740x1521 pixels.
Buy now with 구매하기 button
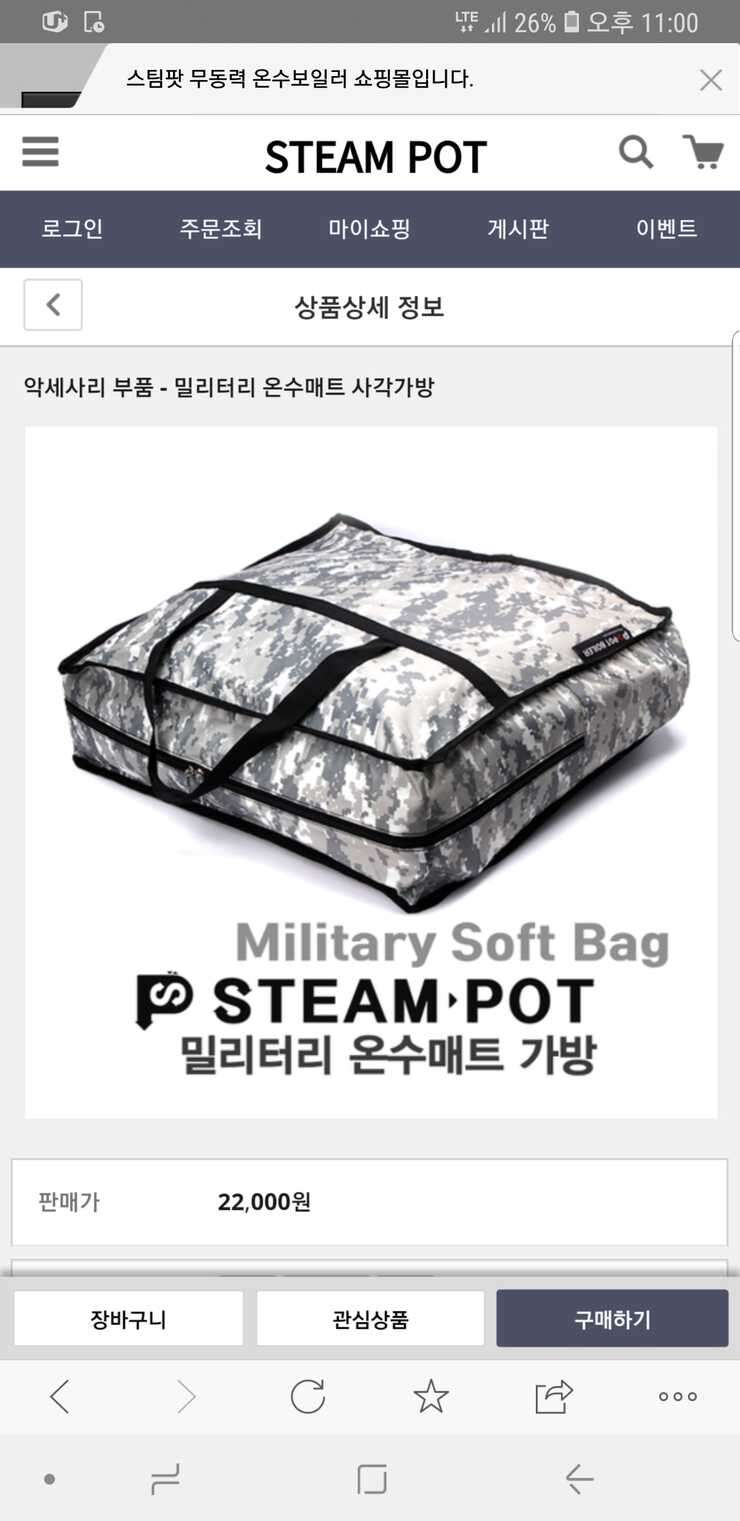coord(612,1318)
